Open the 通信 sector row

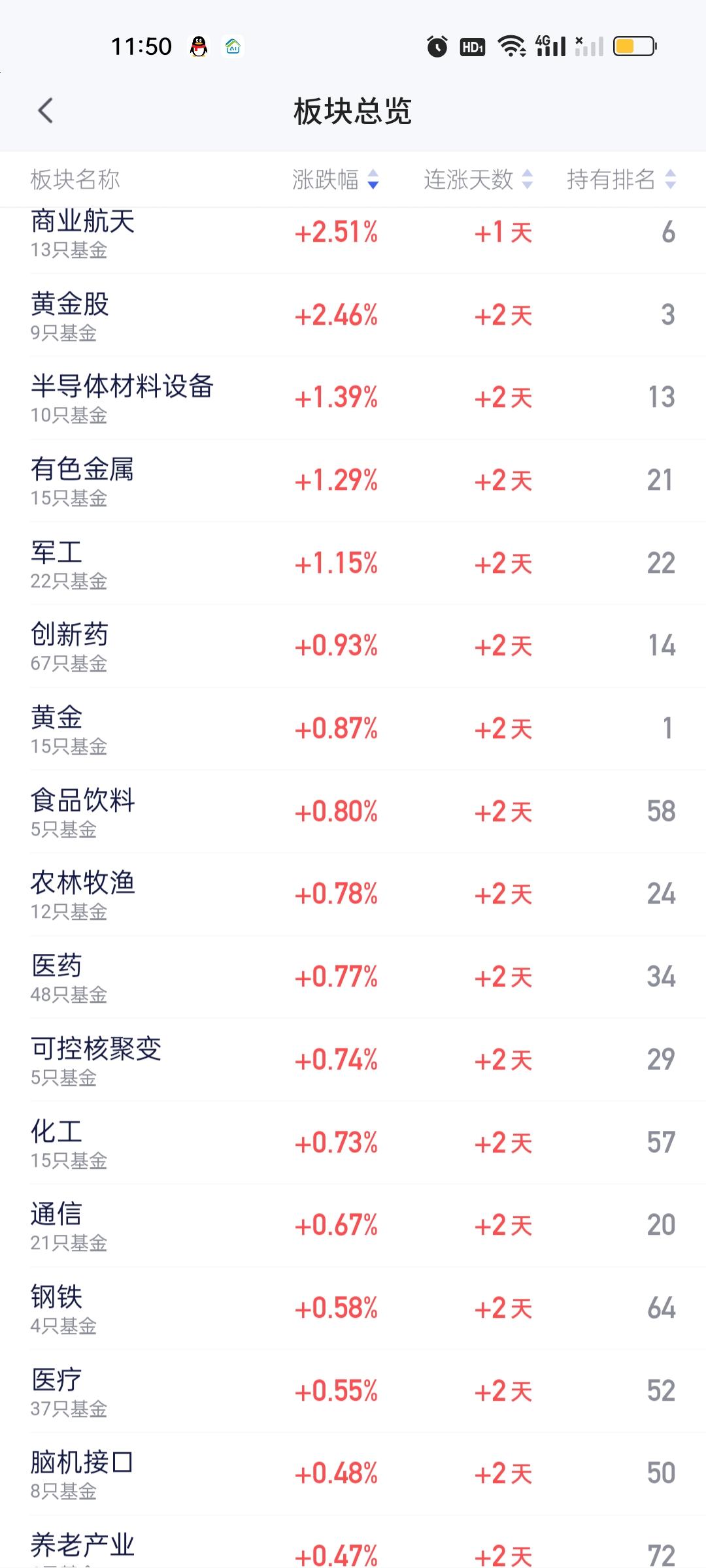click(x=57, y=1225)
